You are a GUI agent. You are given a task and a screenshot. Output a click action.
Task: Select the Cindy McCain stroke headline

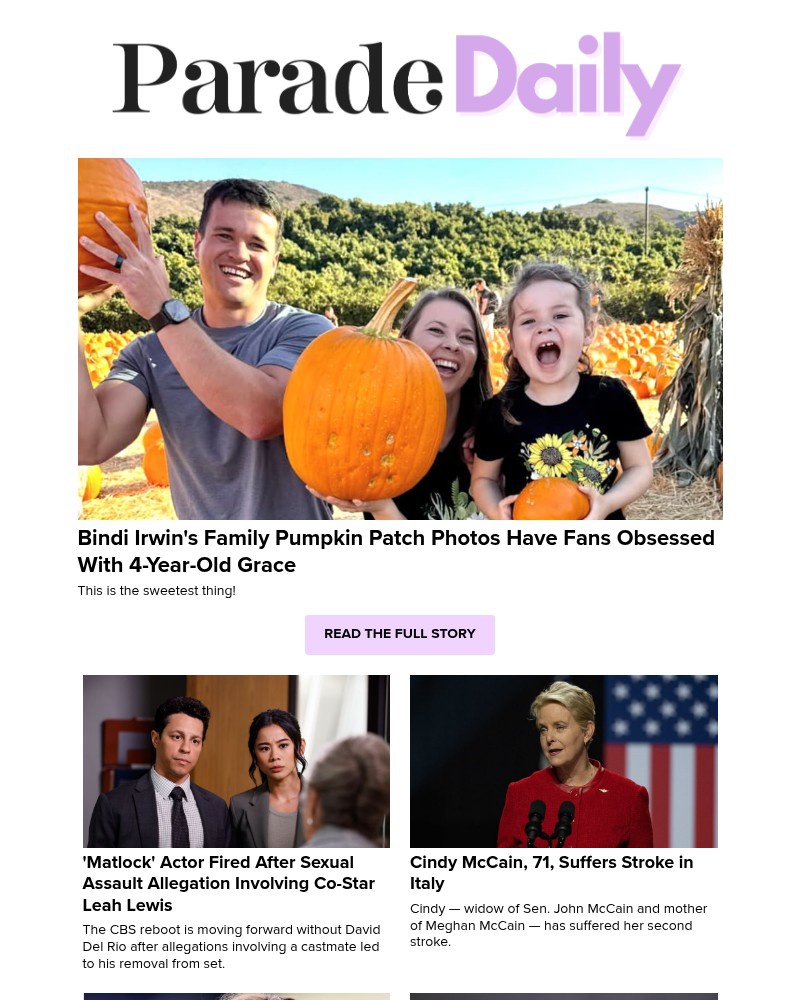(551, 872)
